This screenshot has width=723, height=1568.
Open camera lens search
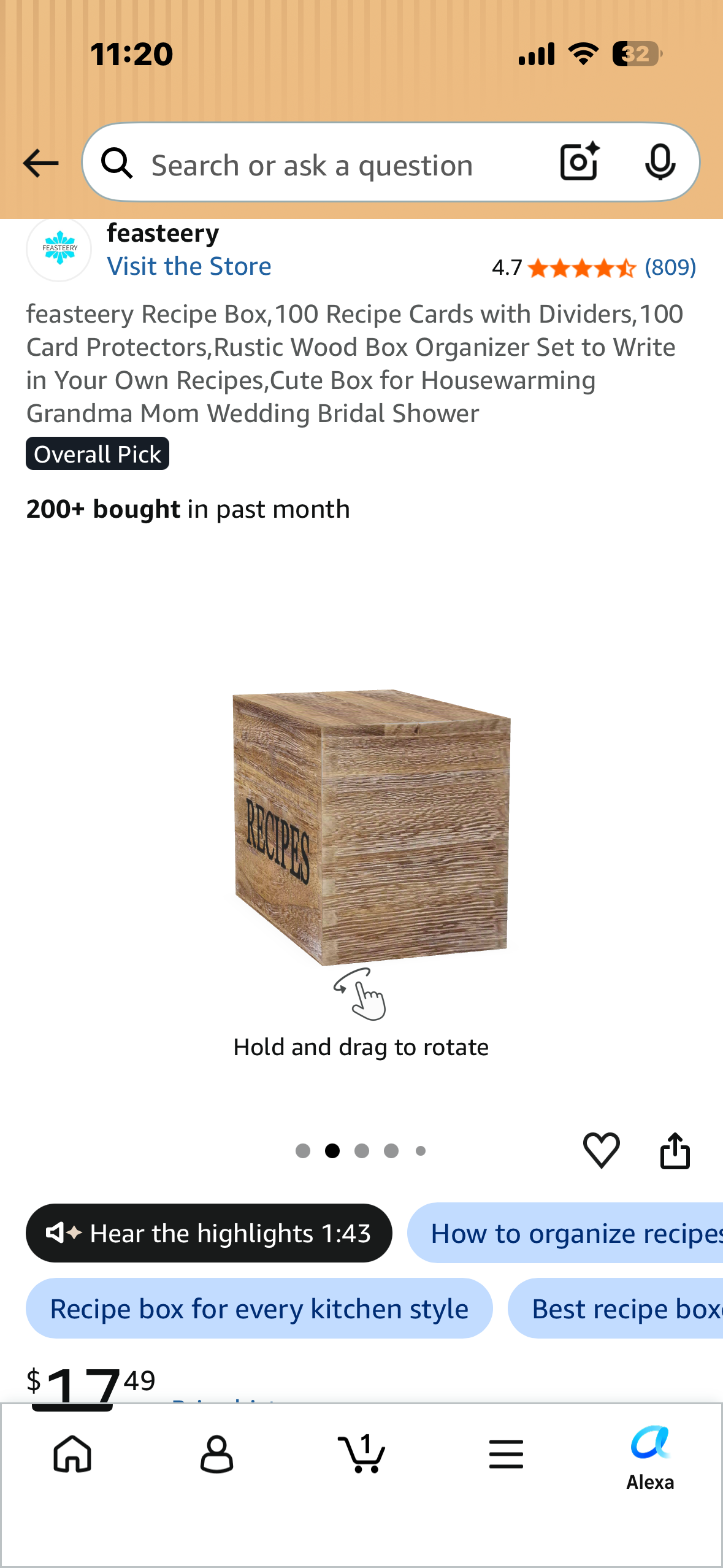pos(580,162)
